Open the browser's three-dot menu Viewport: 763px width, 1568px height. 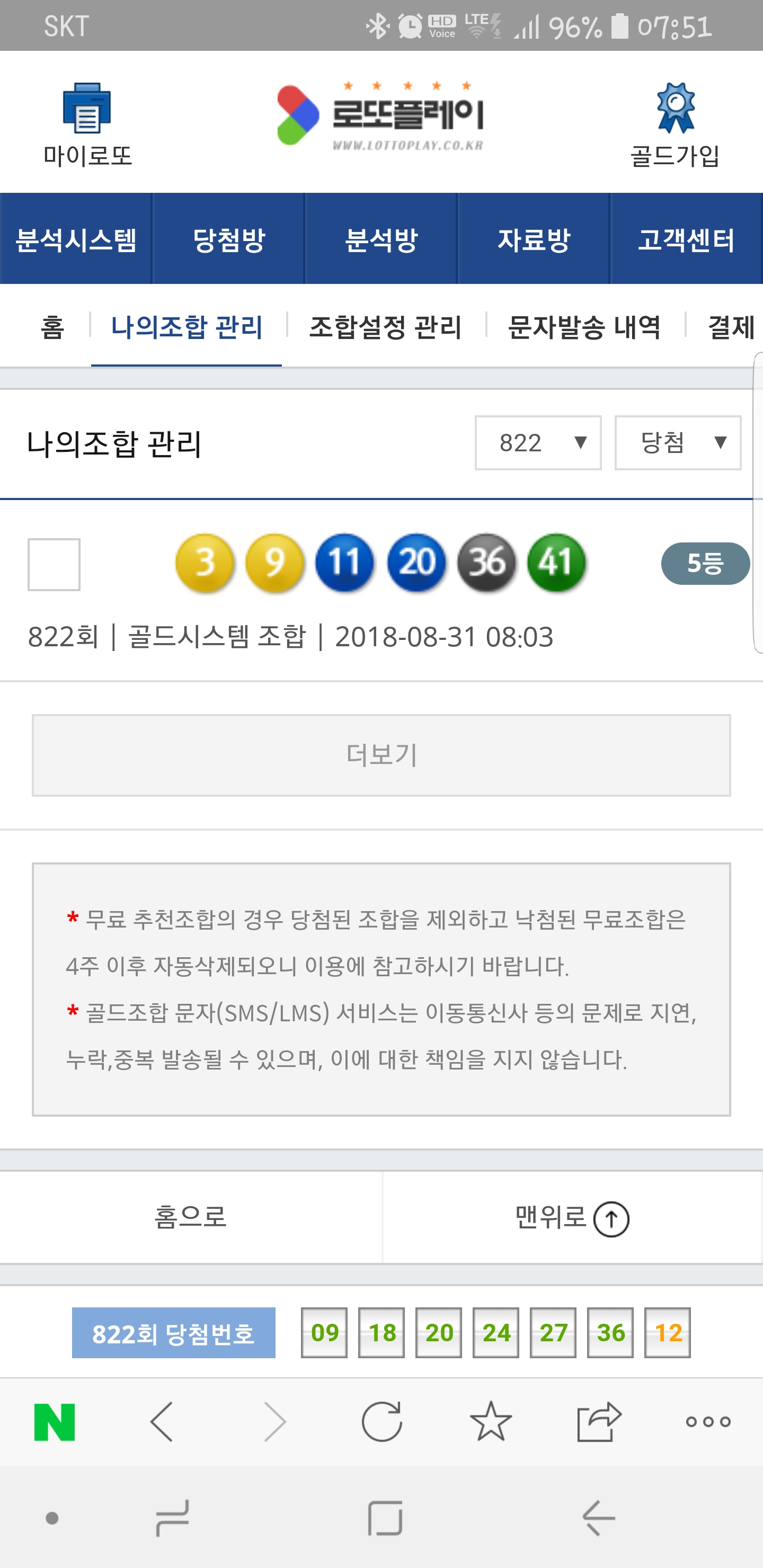[x=707, y=1422]
